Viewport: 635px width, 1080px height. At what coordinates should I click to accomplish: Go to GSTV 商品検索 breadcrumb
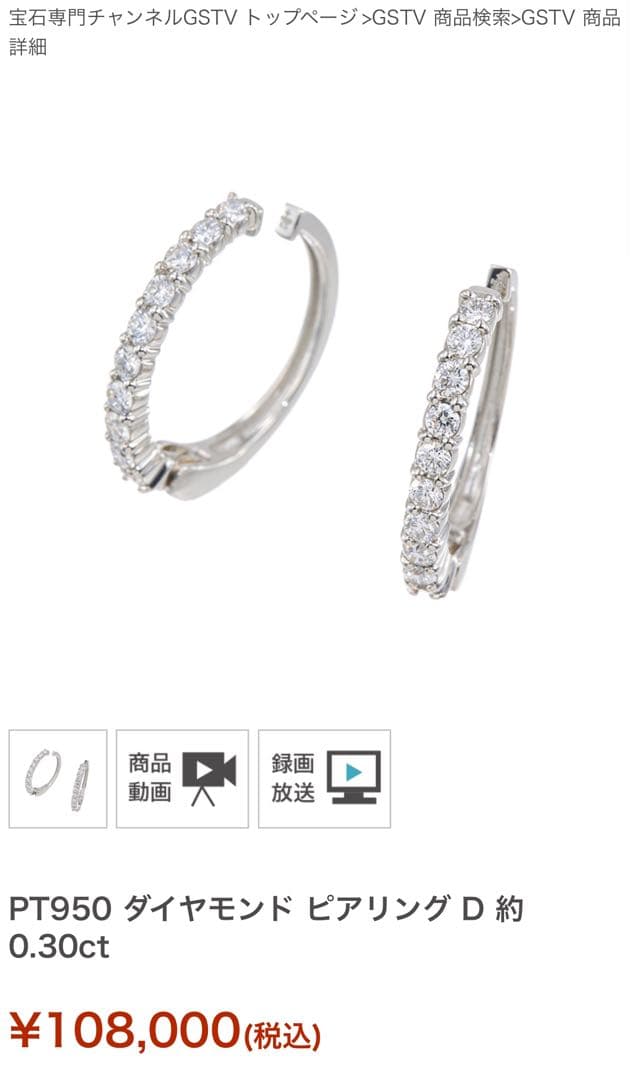coord(441,20)
